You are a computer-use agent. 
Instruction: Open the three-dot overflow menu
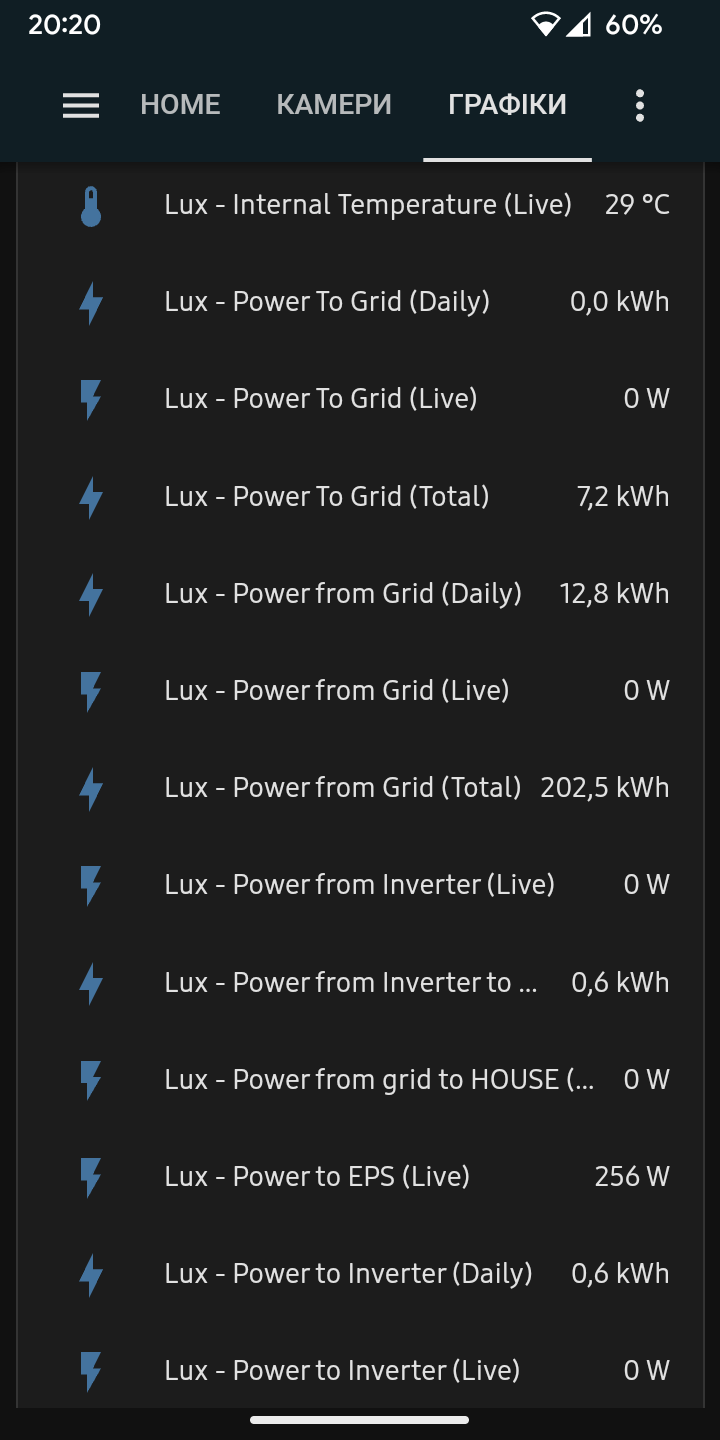coord(640,105)
